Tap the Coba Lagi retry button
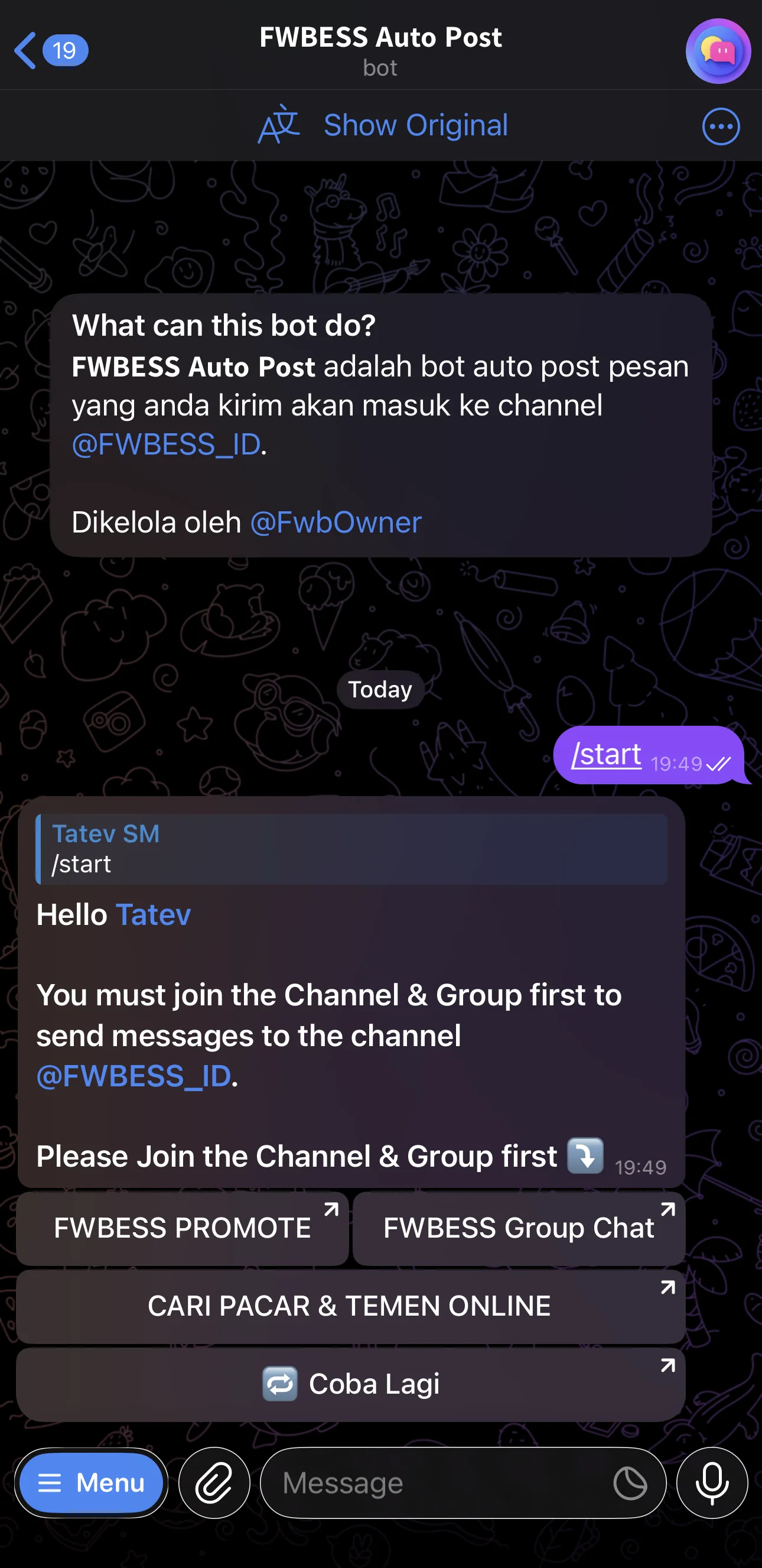This screenshot has height=1568, width=762. pyautogui.click(x=350, y=1384)
